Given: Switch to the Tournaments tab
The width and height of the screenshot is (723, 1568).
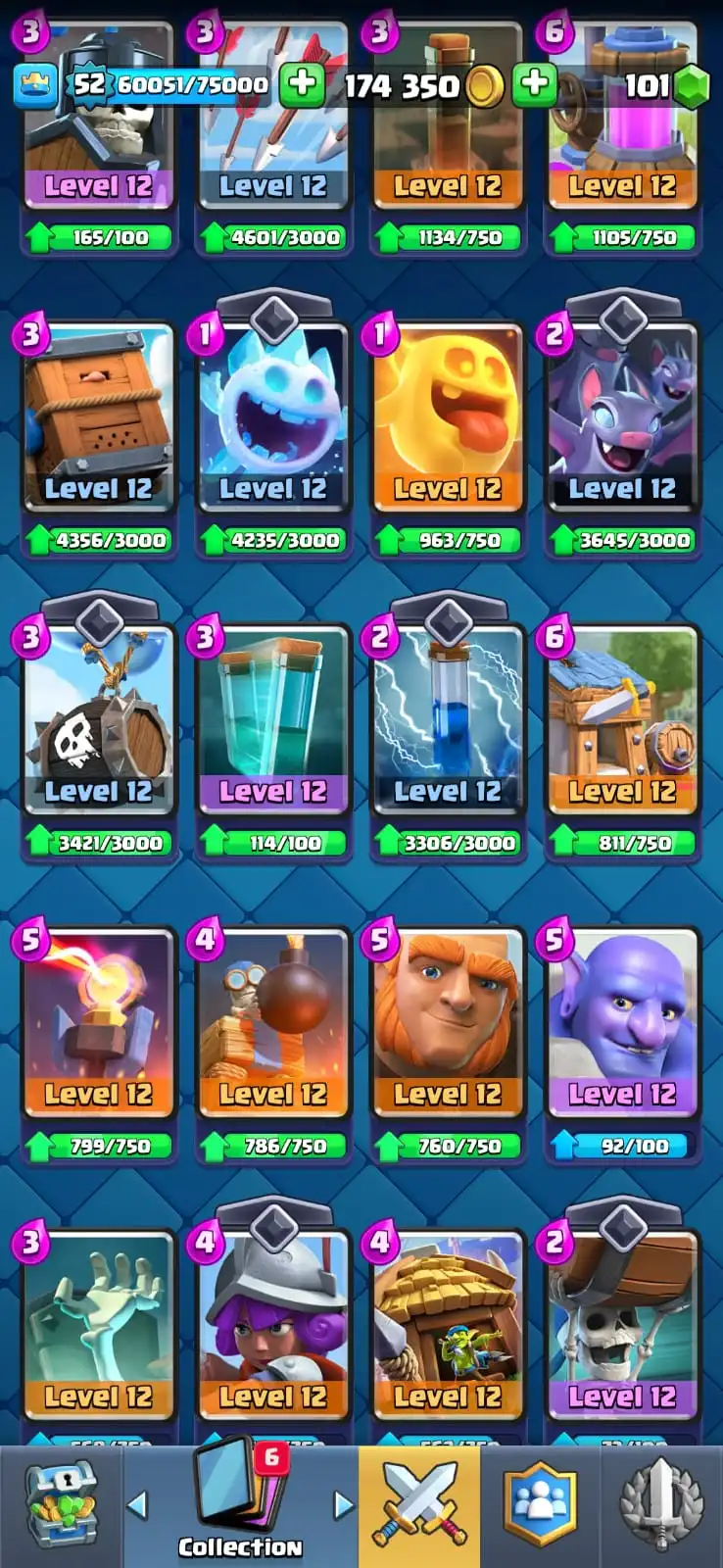Looking at the screenshot, I should click(x=661, y=1506).
